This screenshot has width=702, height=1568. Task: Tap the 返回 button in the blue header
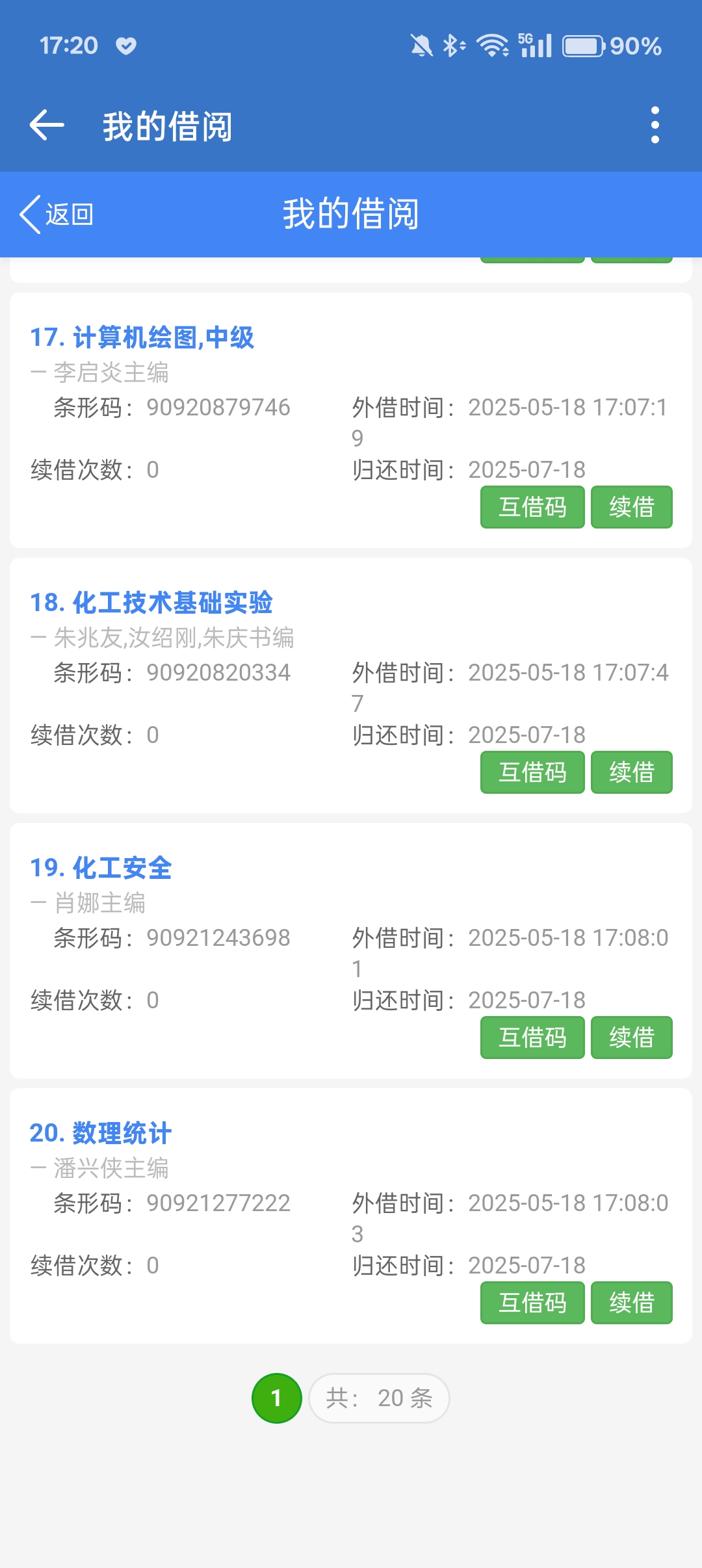pyautogui.click(x=57, y=214)
